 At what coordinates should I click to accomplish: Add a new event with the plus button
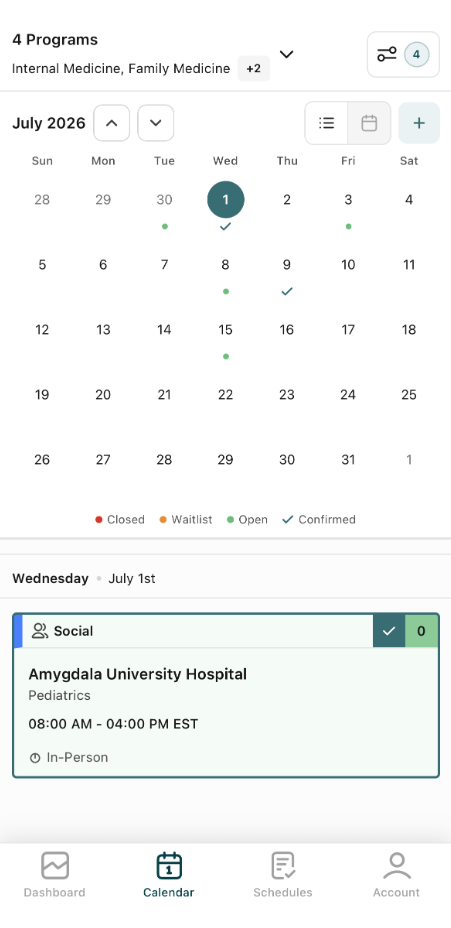pyautogui.click(x=419, y=123)
